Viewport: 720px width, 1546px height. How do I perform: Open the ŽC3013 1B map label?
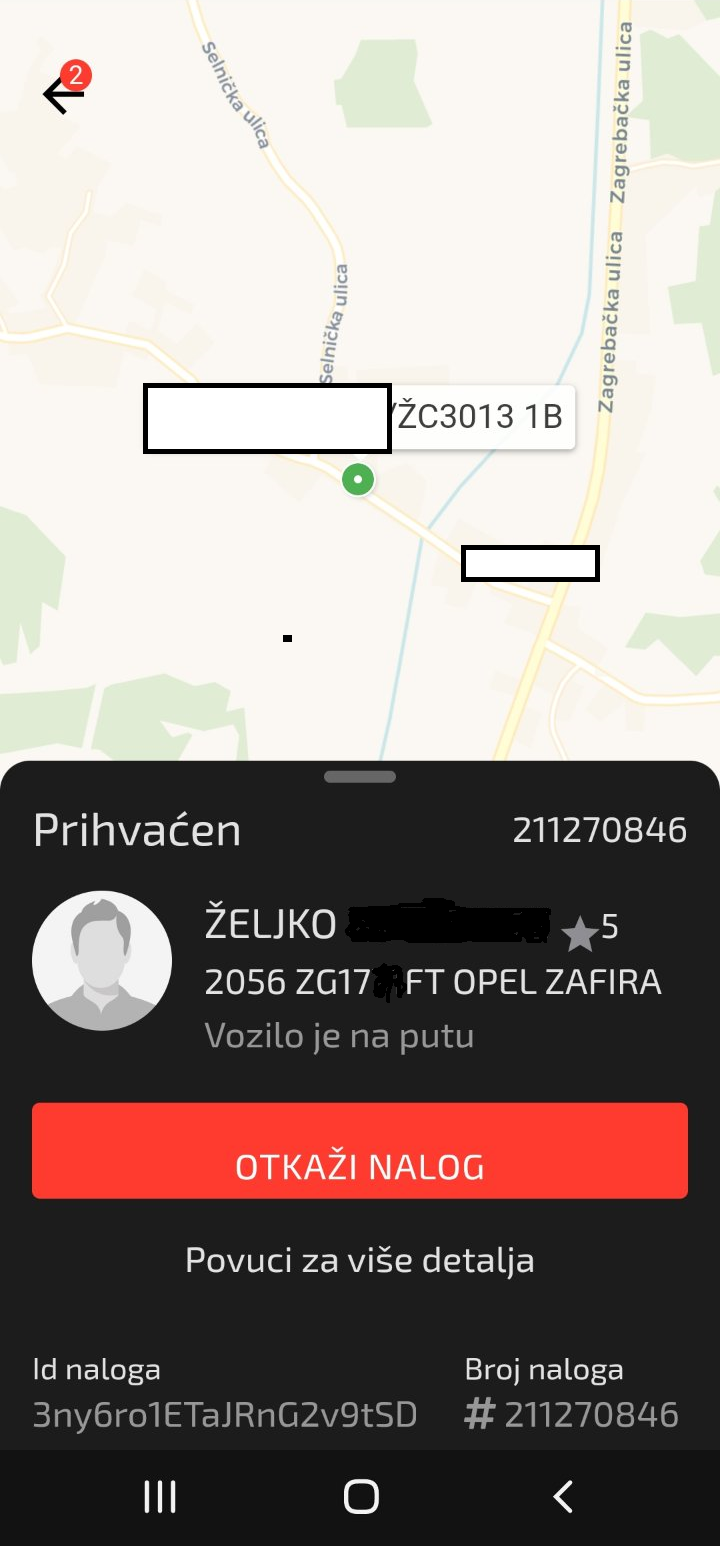pos(481,417)
